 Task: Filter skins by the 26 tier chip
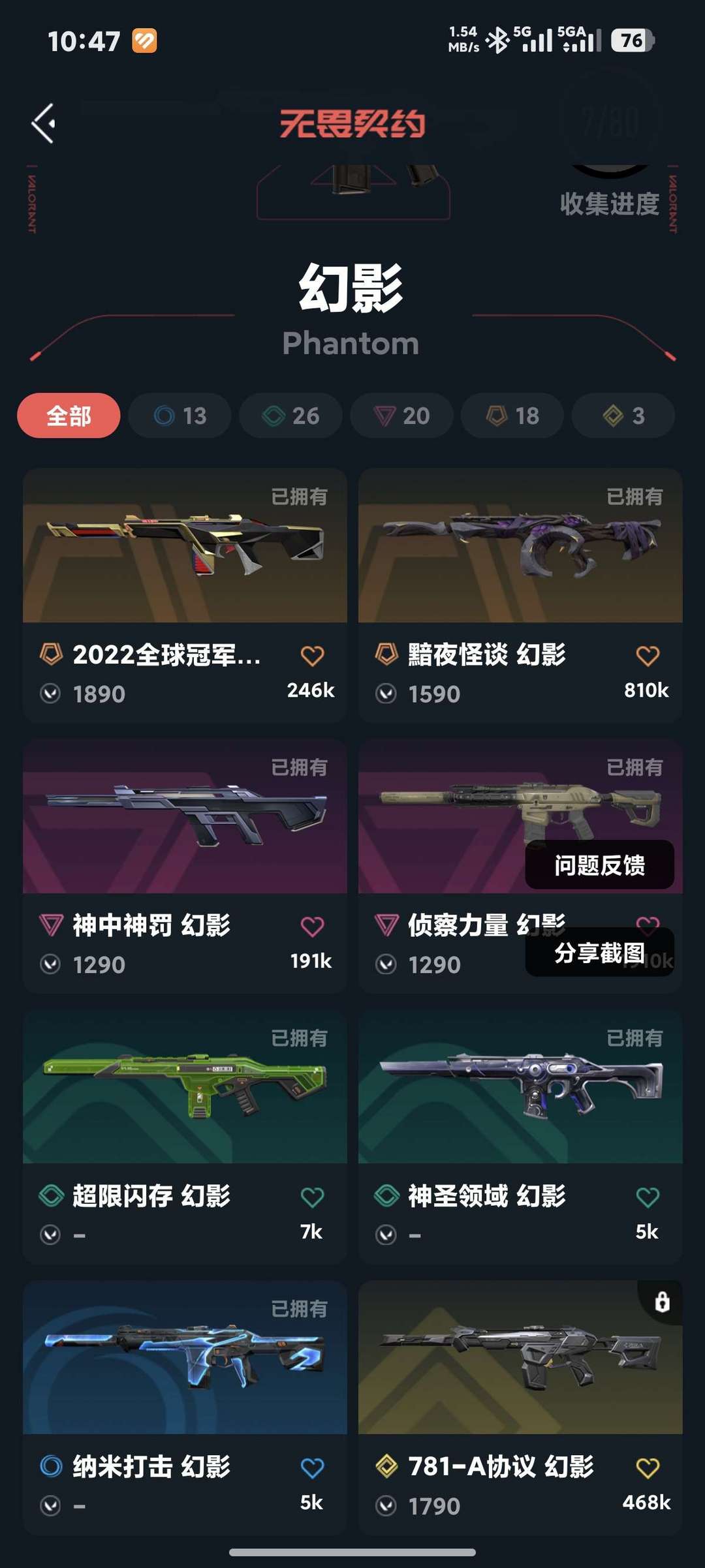[290, 416]
